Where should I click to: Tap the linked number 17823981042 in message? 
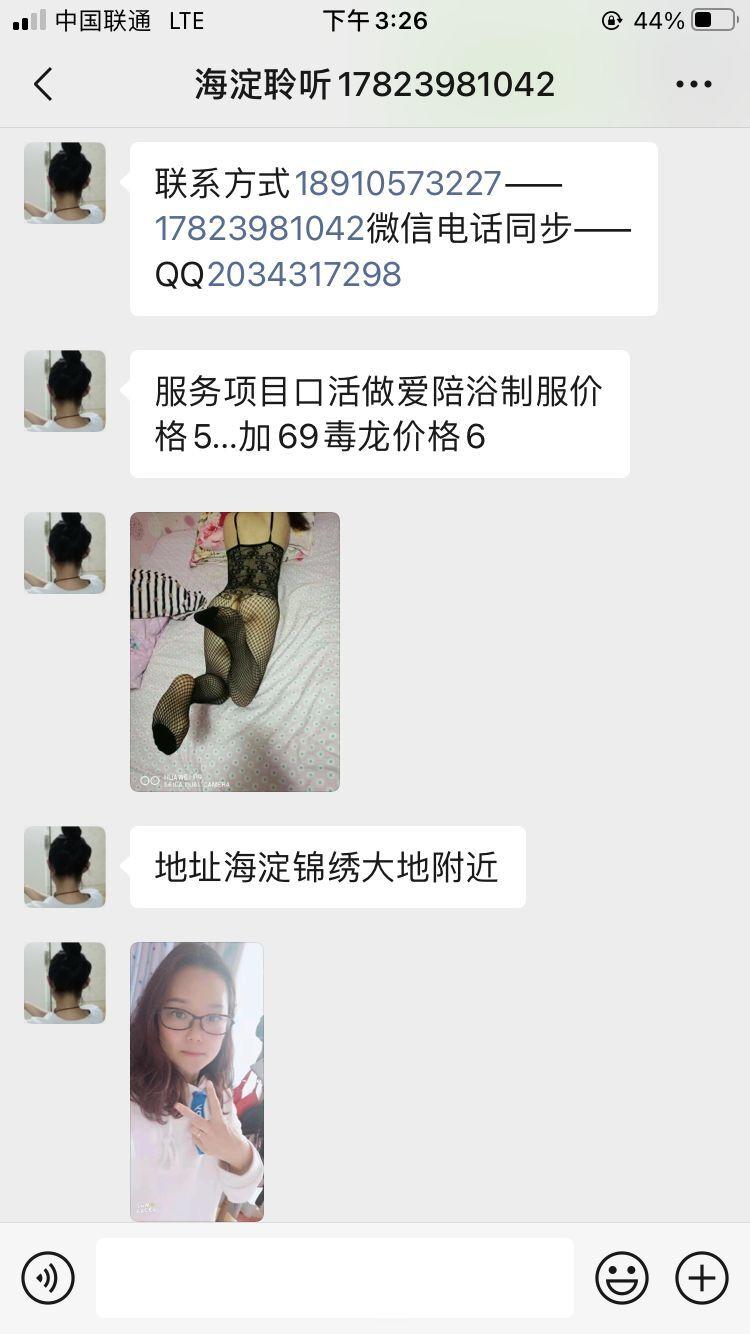click(260, 228)
